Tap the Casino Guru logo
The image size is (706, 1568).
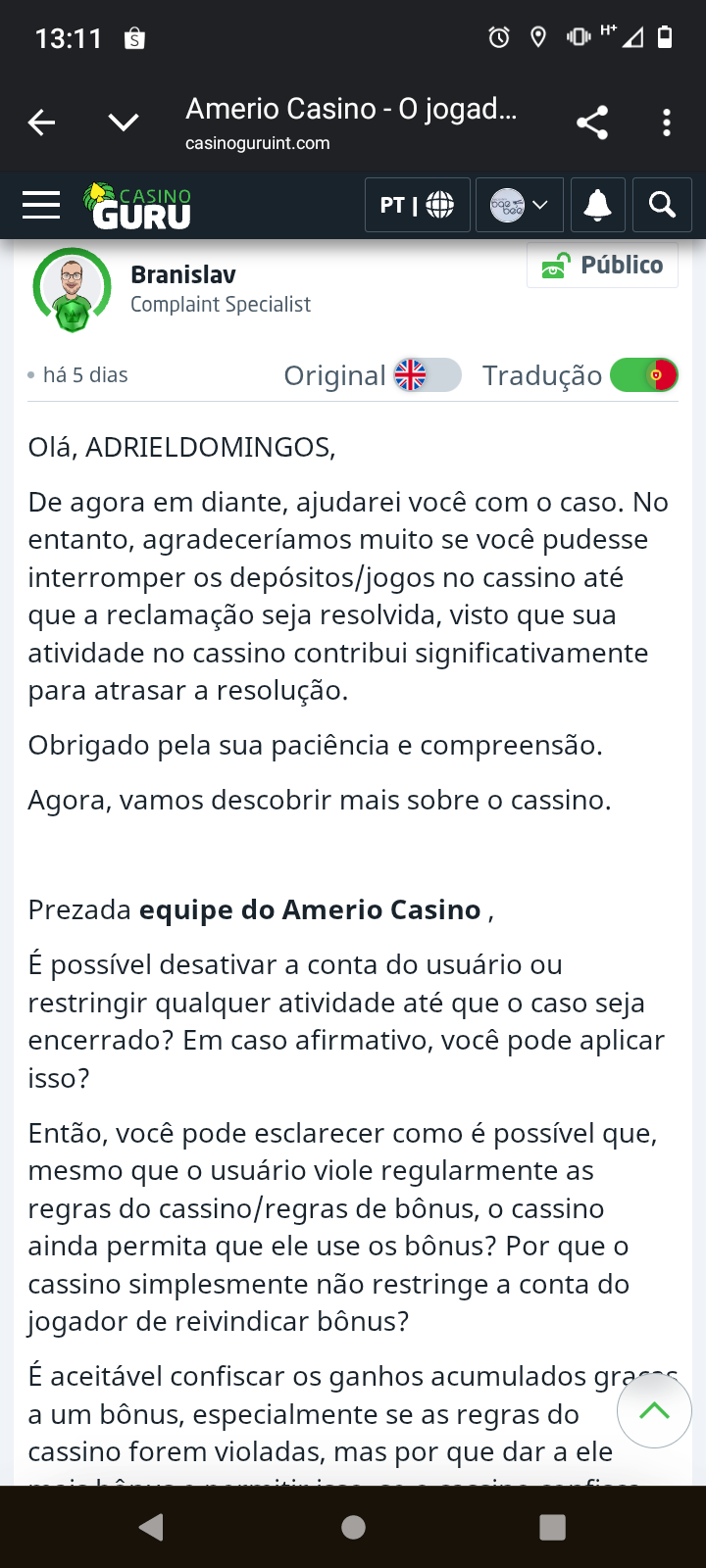[137, 206]
